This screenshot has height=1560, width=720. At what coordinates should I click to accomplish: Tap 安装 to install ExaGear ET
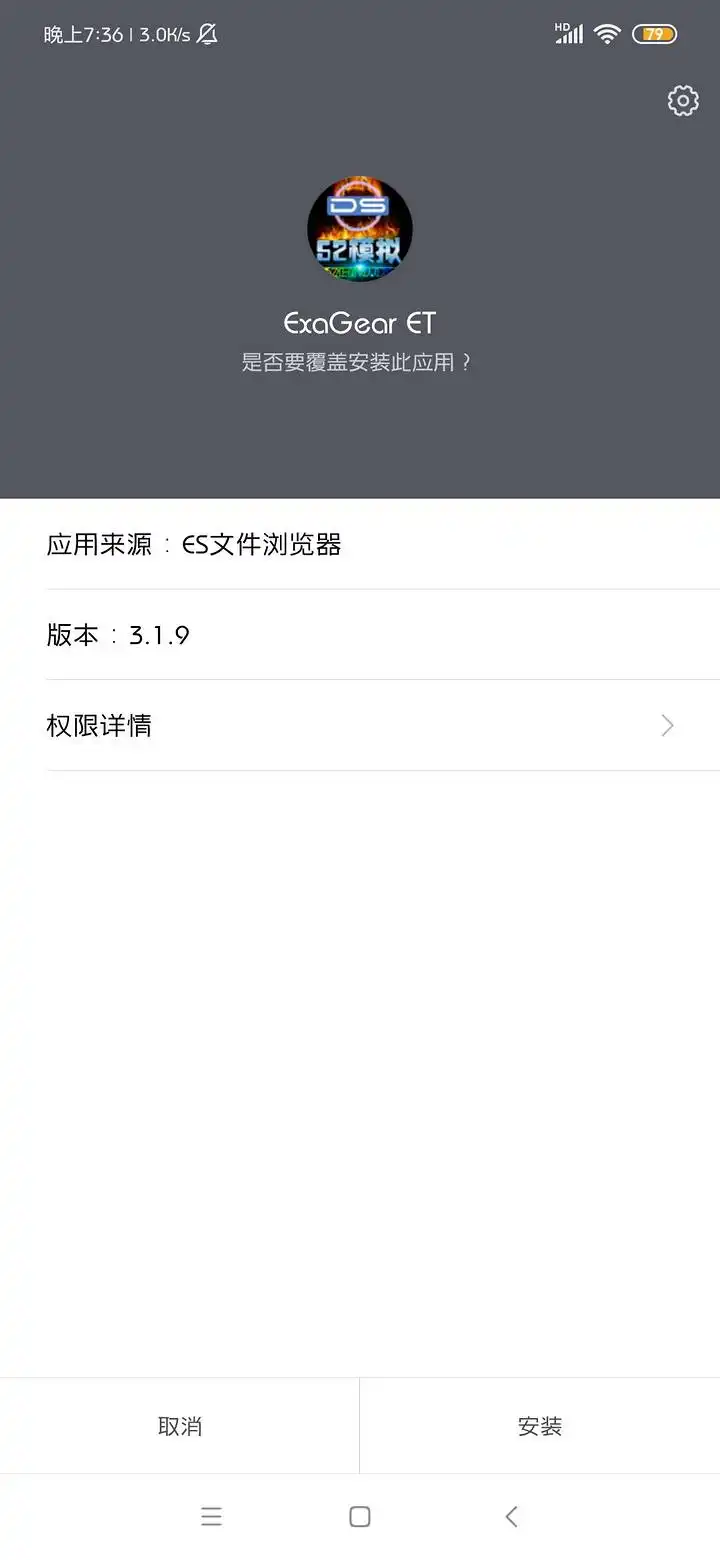point(540,1426)
